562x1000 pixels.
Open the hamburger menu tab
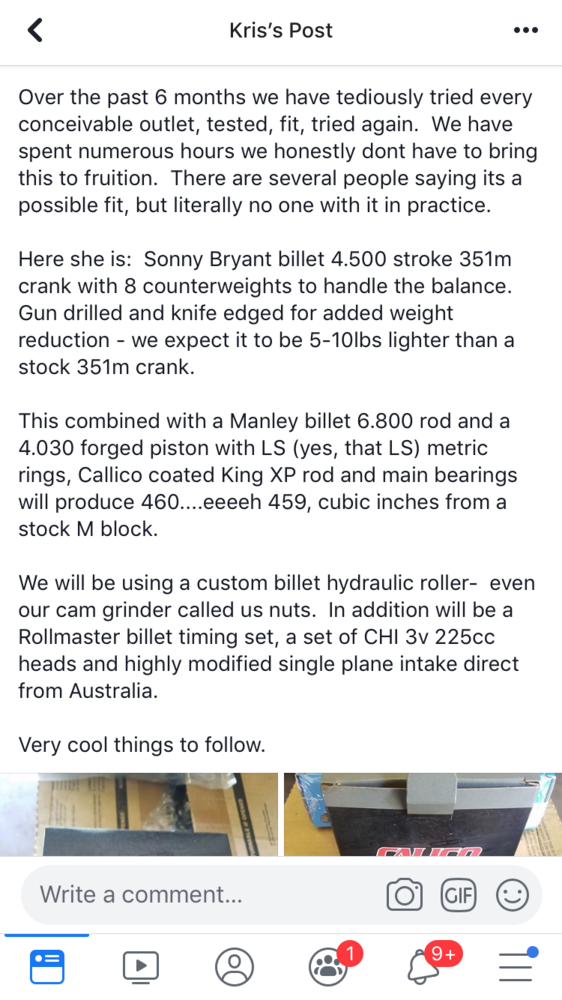(517, 965)
